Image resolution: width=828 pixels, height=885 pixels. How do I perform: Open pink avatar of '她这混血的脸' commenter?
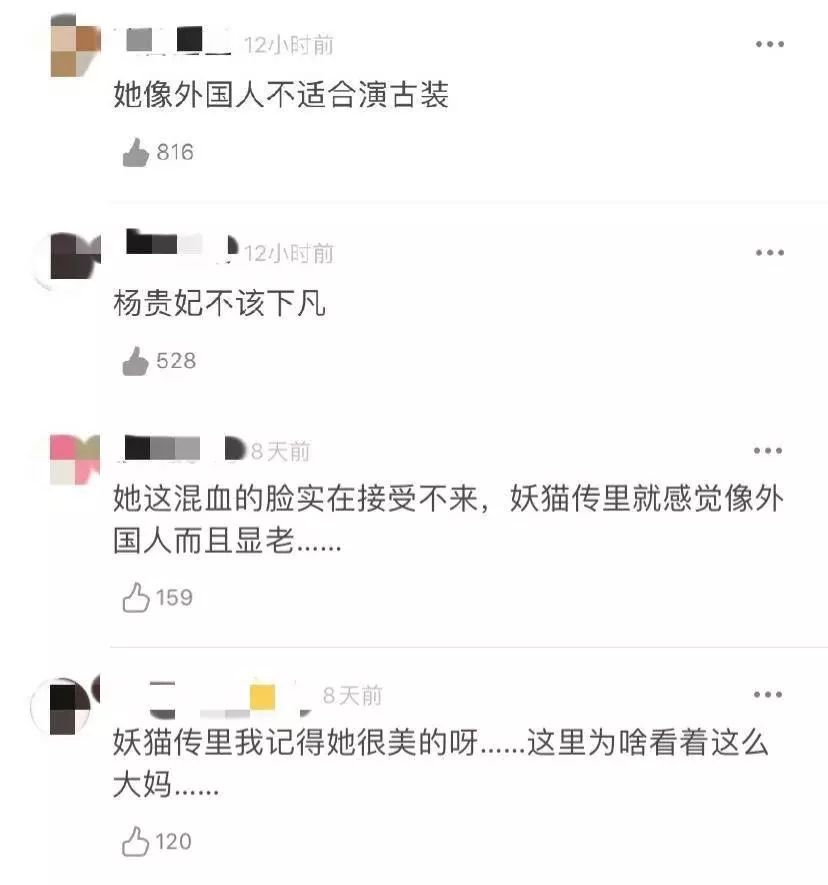pyautogui.click(x=73, y=459)
